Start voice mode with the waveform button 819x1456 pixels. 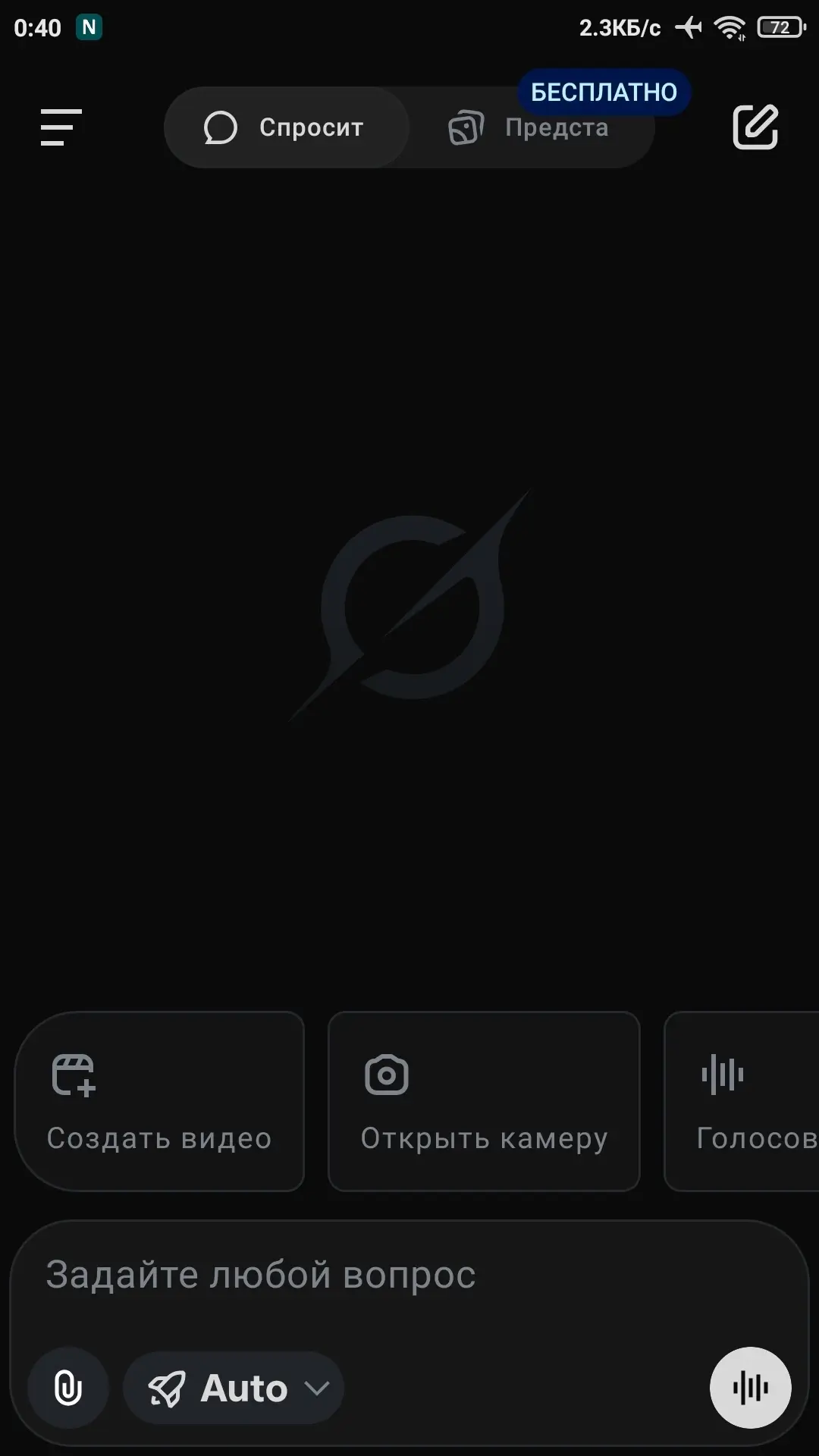750,1388
